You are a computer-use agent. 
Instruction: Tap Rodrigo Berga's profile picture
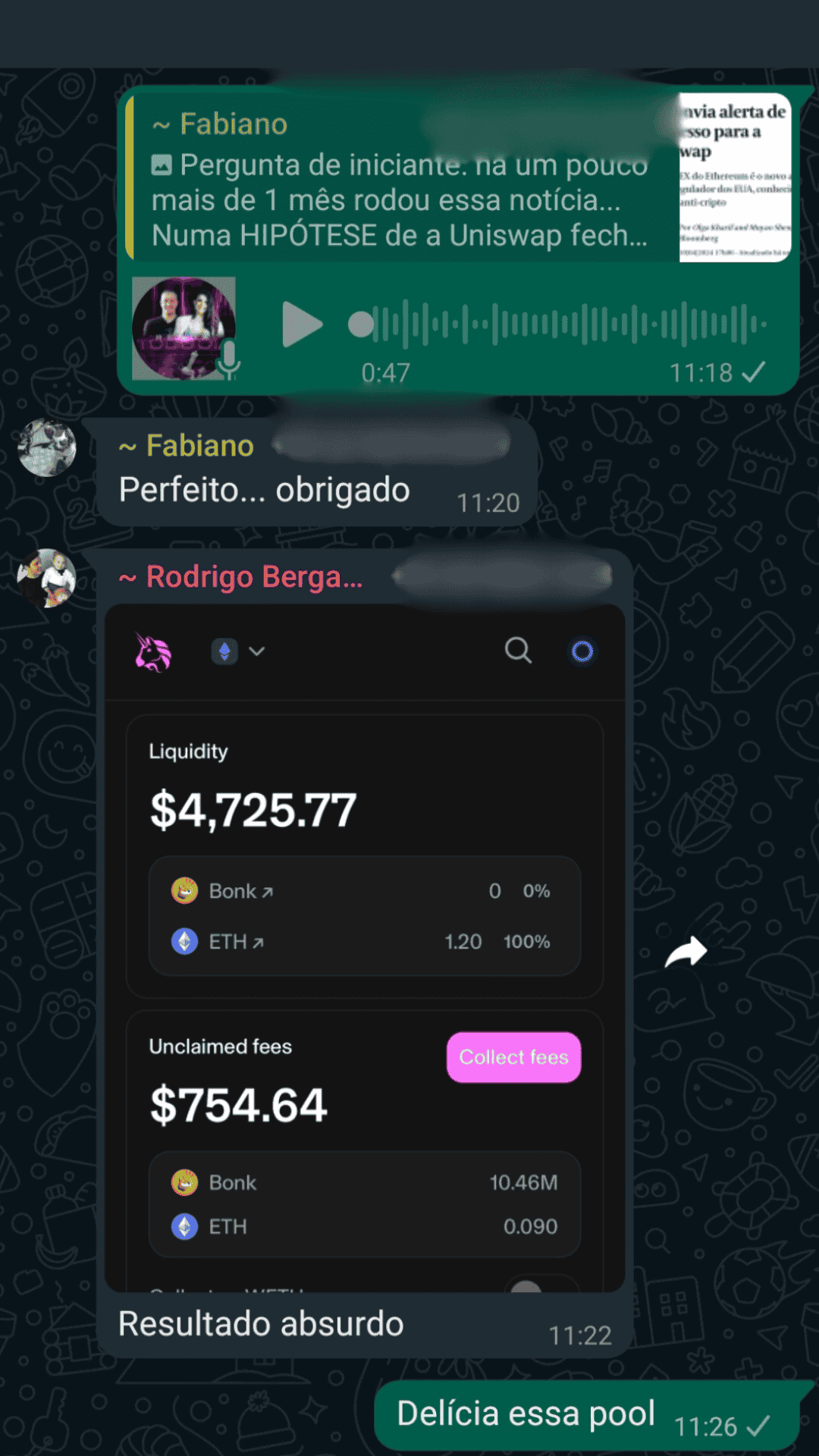47,578
